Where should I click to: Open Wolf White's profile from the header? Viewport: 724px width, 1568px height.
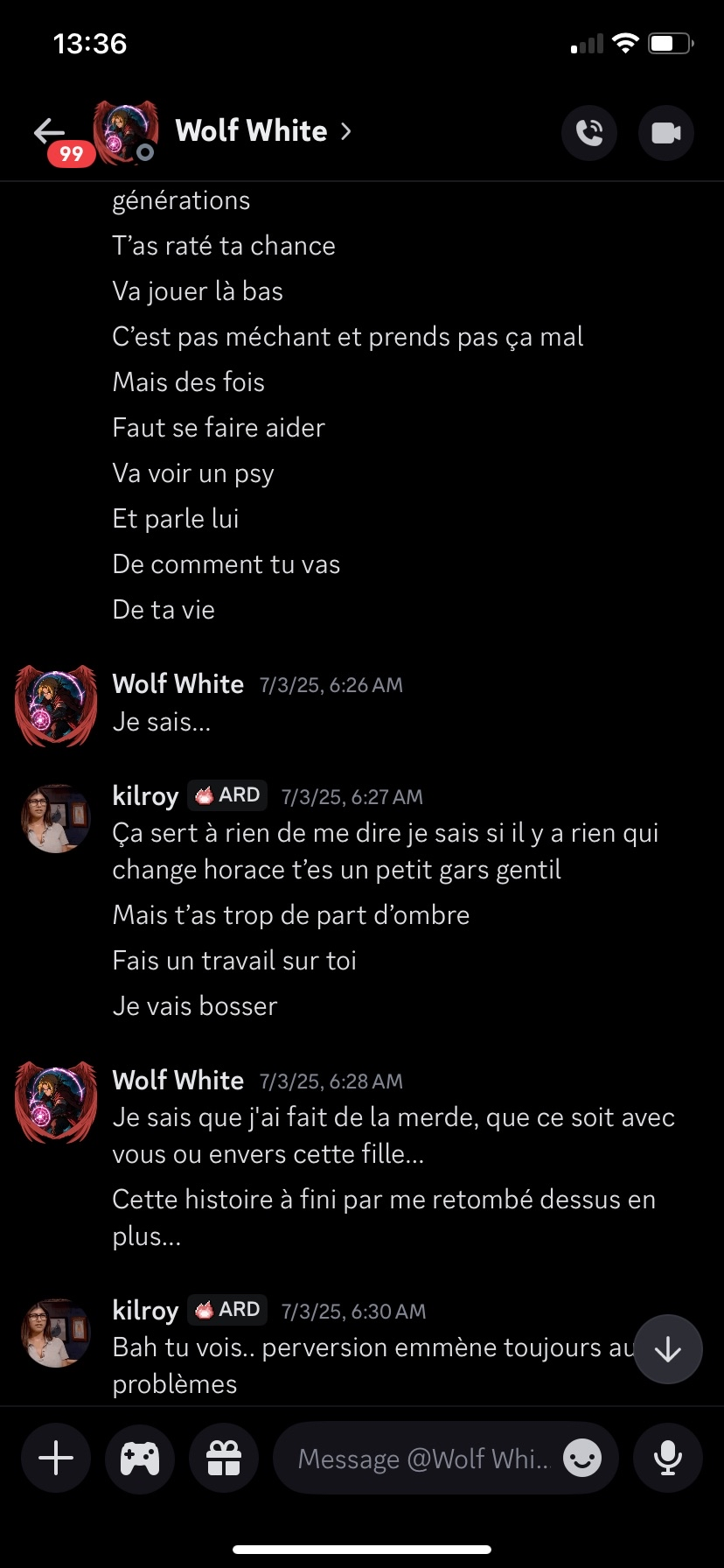point(264,131)
